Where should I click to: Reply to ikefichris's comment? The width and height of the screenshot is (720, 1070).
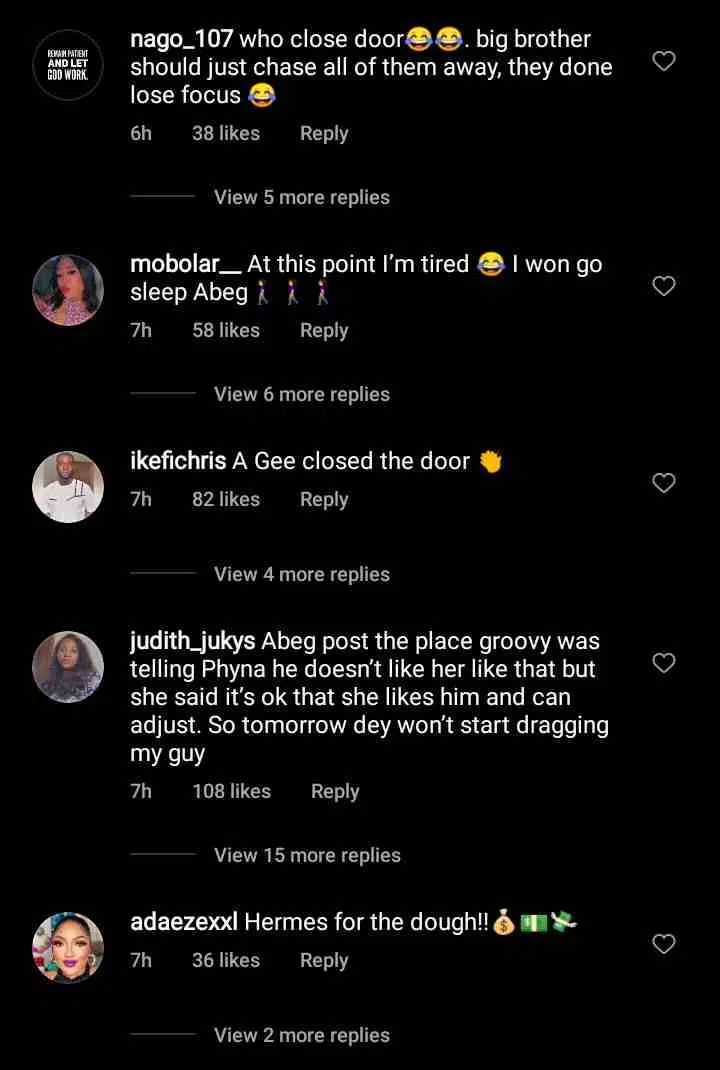click(324, 500)
